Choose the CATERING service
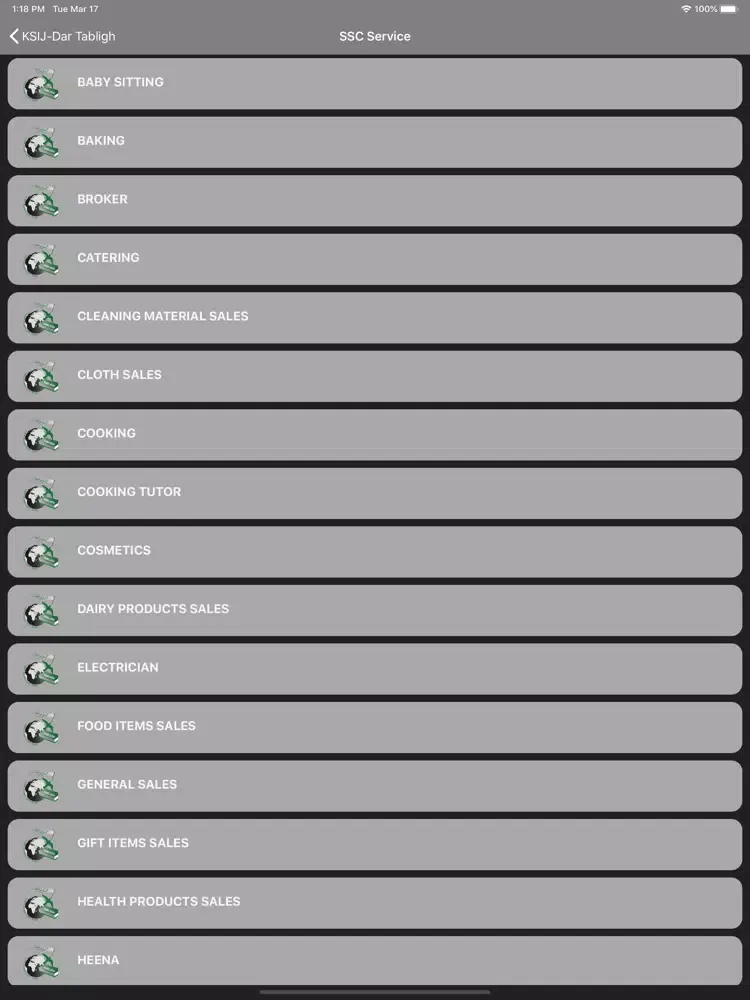 [375, 258]
